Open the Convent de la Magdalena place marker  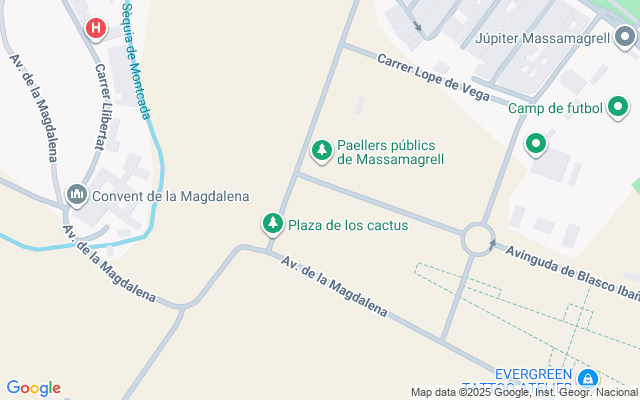[x=76, y=195]
